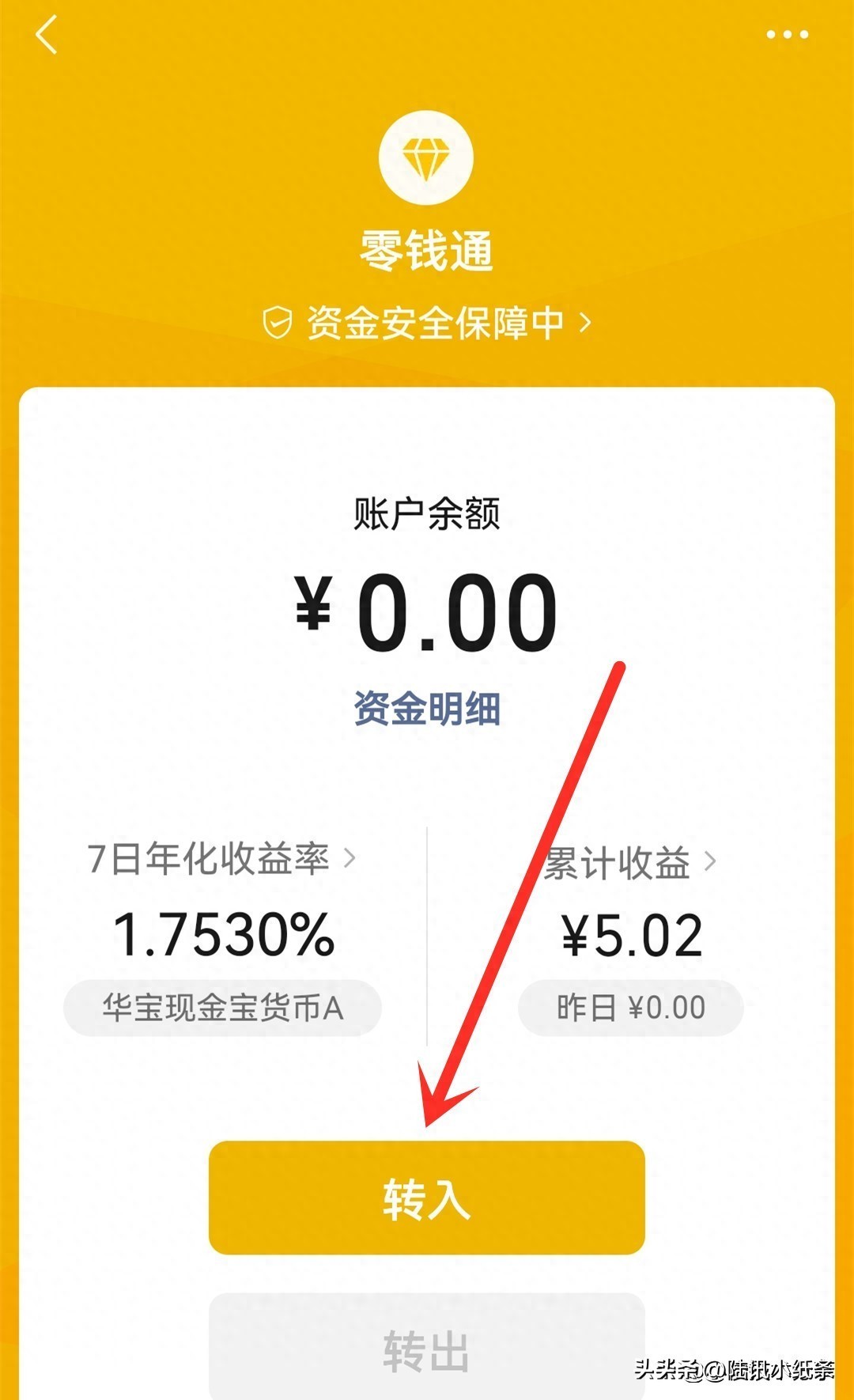The width and height of the screenshot is (854, 1400).
Task: Go back using the top-left arrow
Action: point(47,36)
